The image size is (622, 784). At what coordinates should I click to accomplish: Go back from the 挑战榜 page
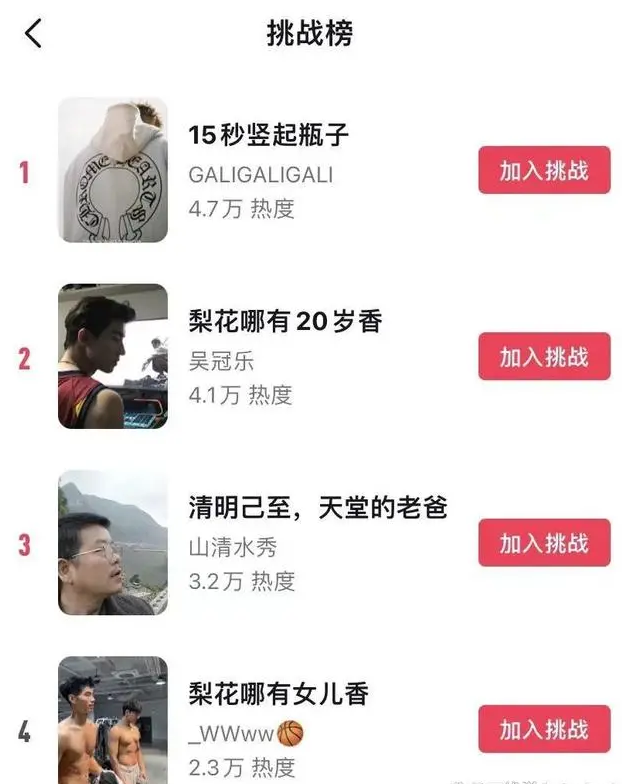34,33
